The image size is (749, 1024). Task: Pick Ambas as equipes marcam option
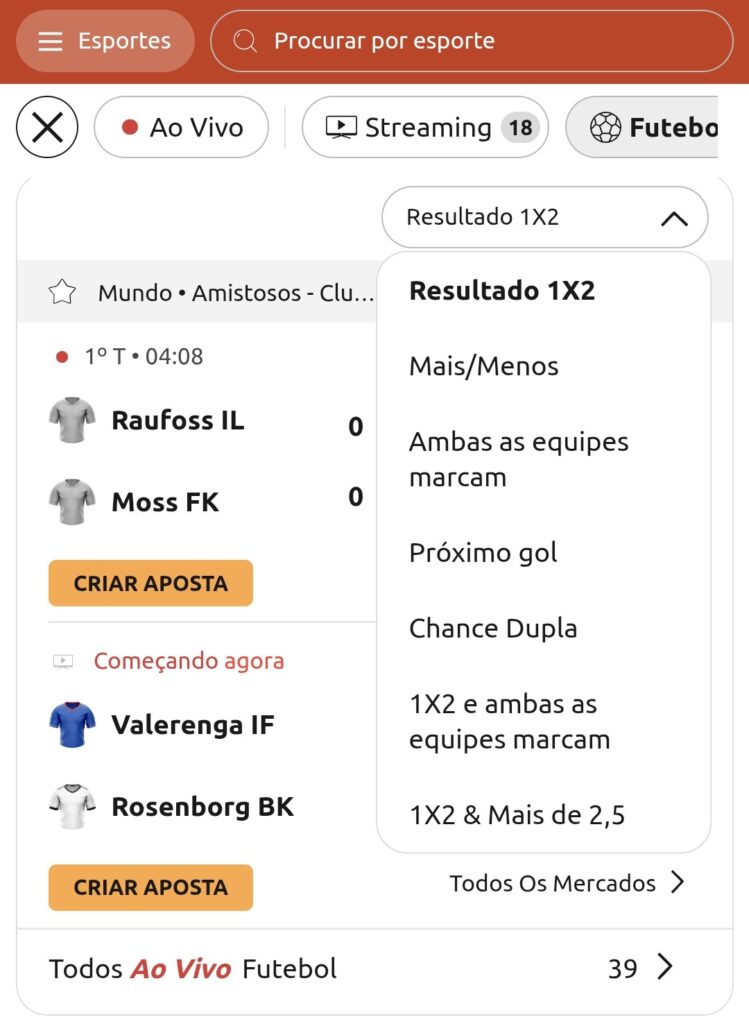519,459
